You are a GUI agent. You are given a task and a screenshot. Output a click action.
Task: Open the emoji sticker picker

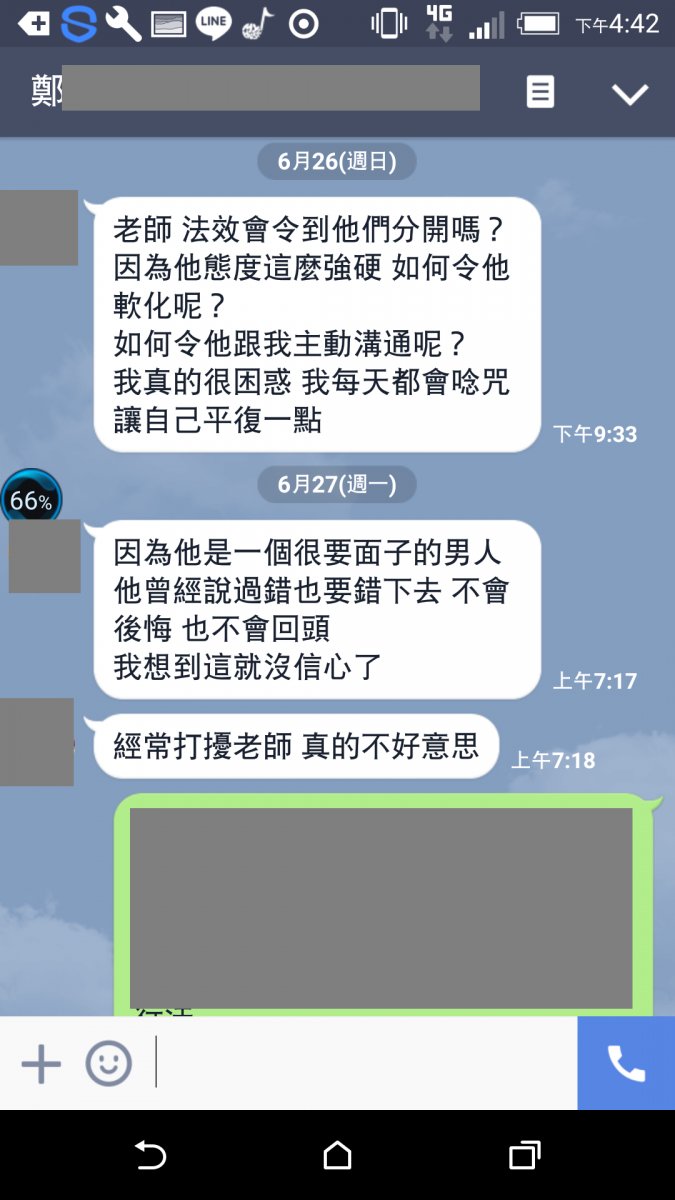pos(108,1064)
